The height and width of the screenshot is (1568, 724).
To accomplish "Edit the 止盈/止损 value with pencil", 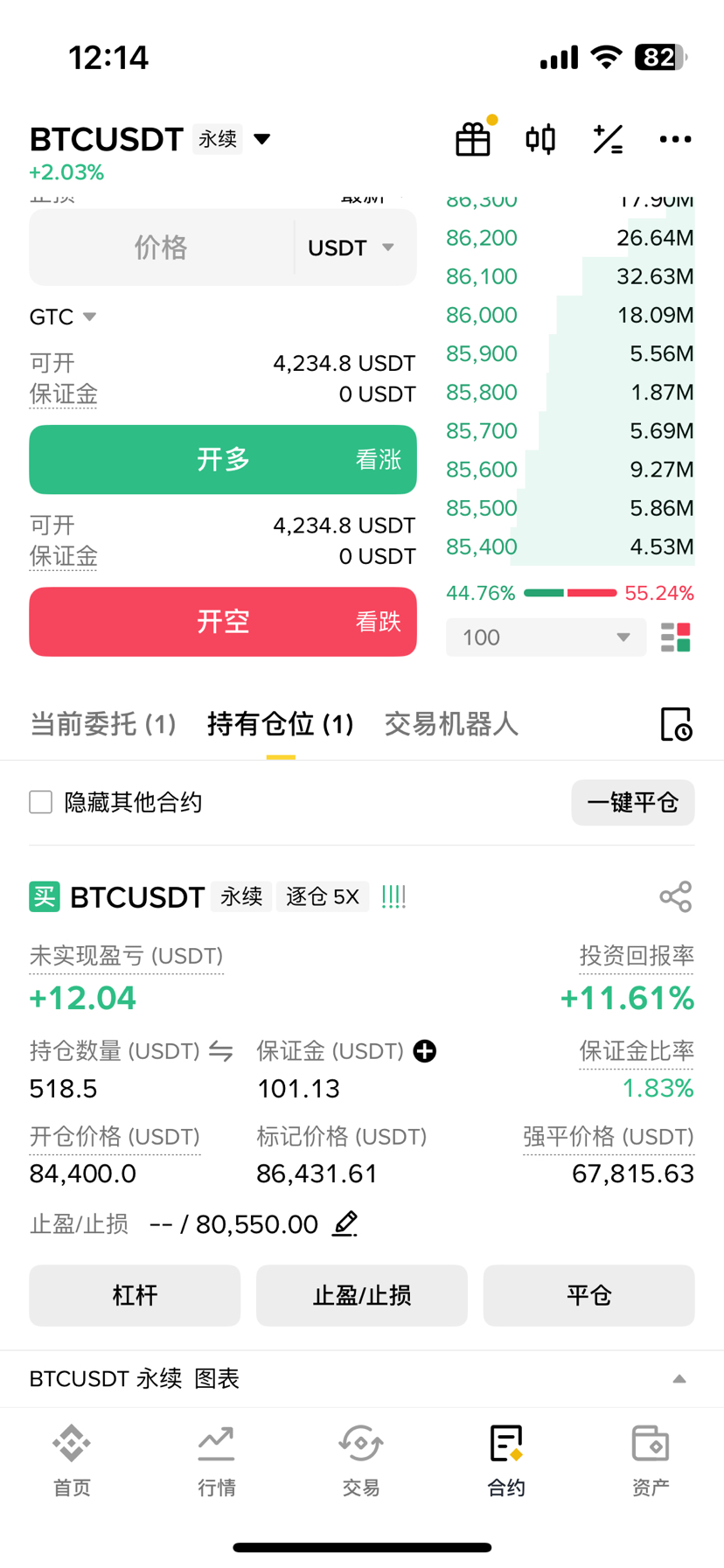I will point(345,1223).
